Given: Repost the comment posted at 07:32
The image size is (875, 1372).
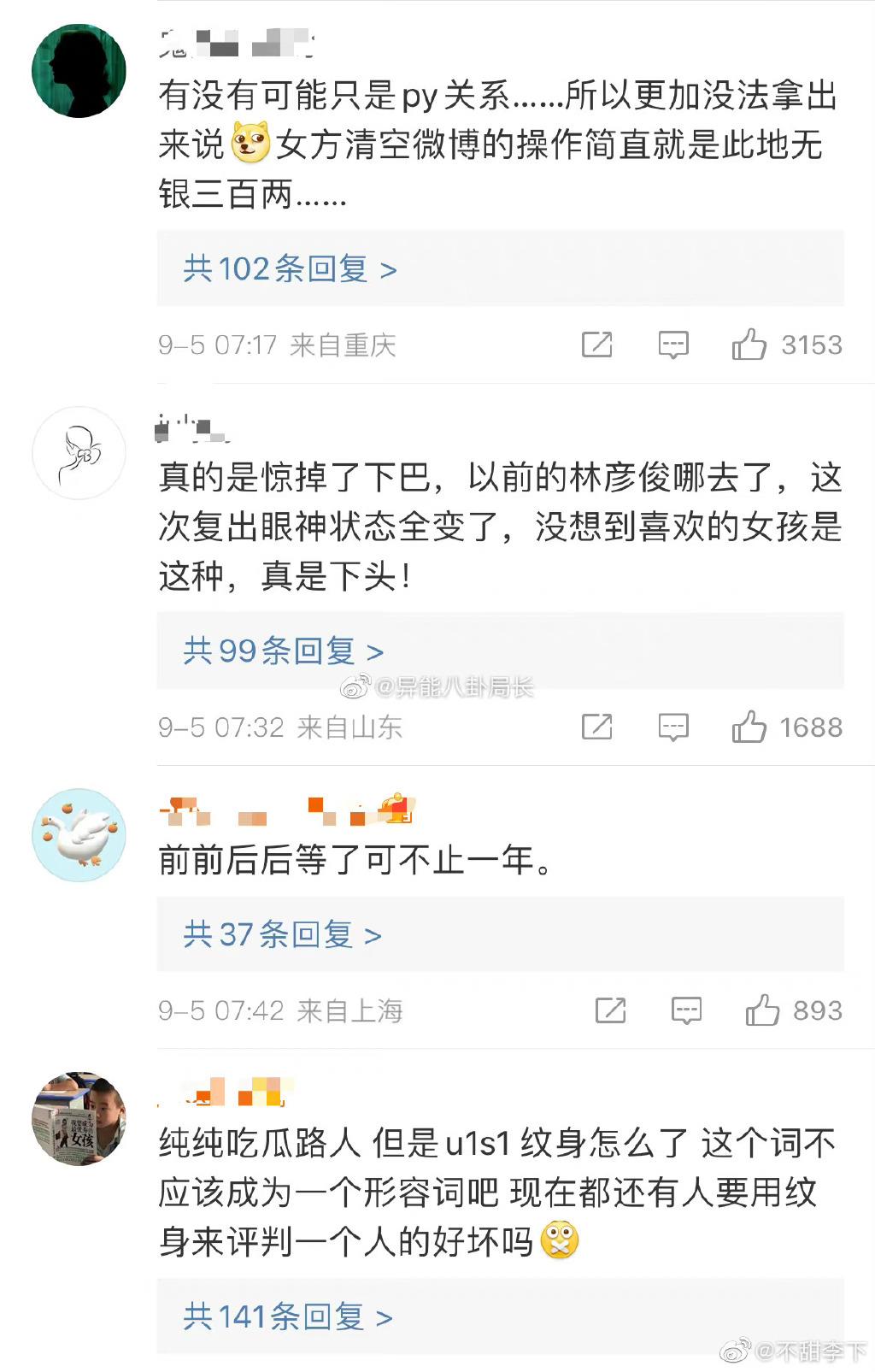Looking at the screenshot, I should pyautogui.click(x=596, y=727).
